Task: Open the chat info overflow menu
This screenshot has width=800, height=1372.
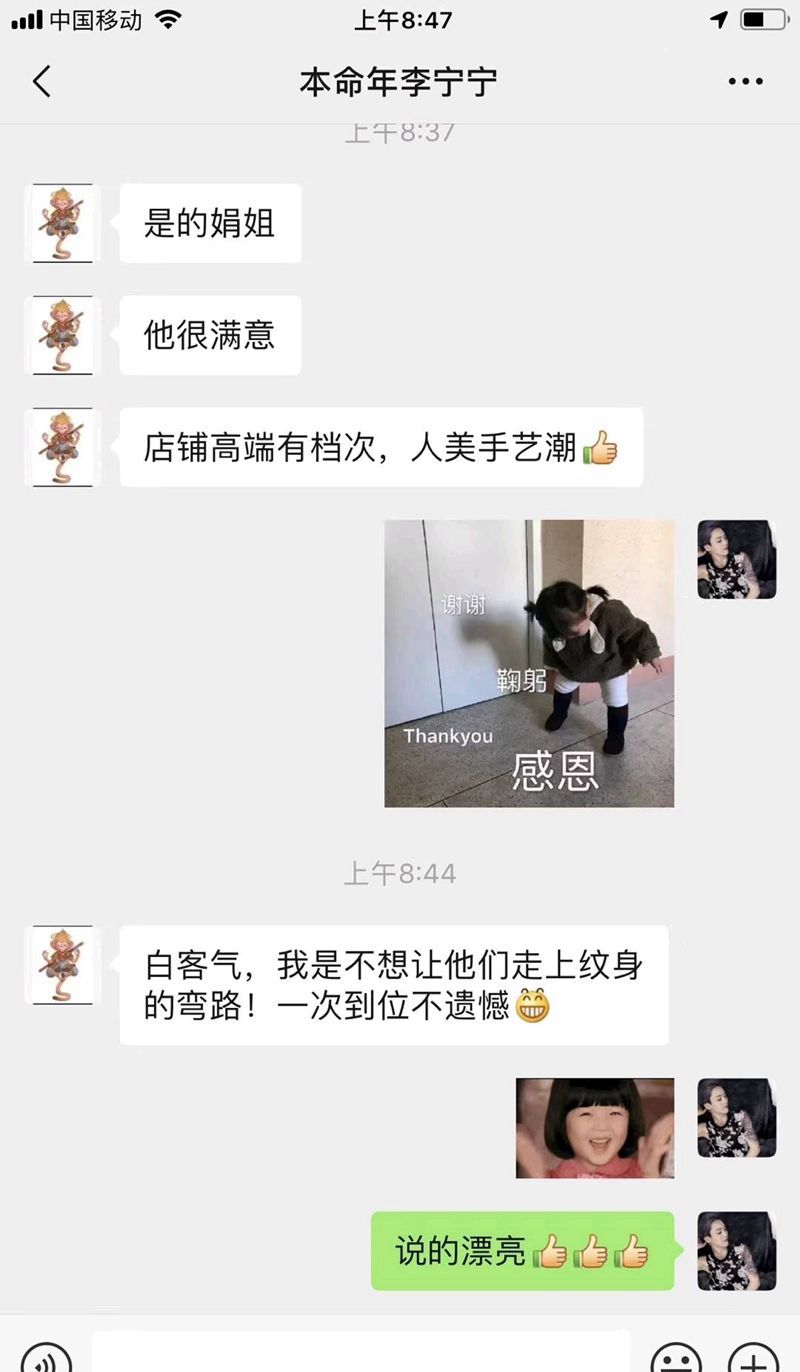Action: click(745, 81)
